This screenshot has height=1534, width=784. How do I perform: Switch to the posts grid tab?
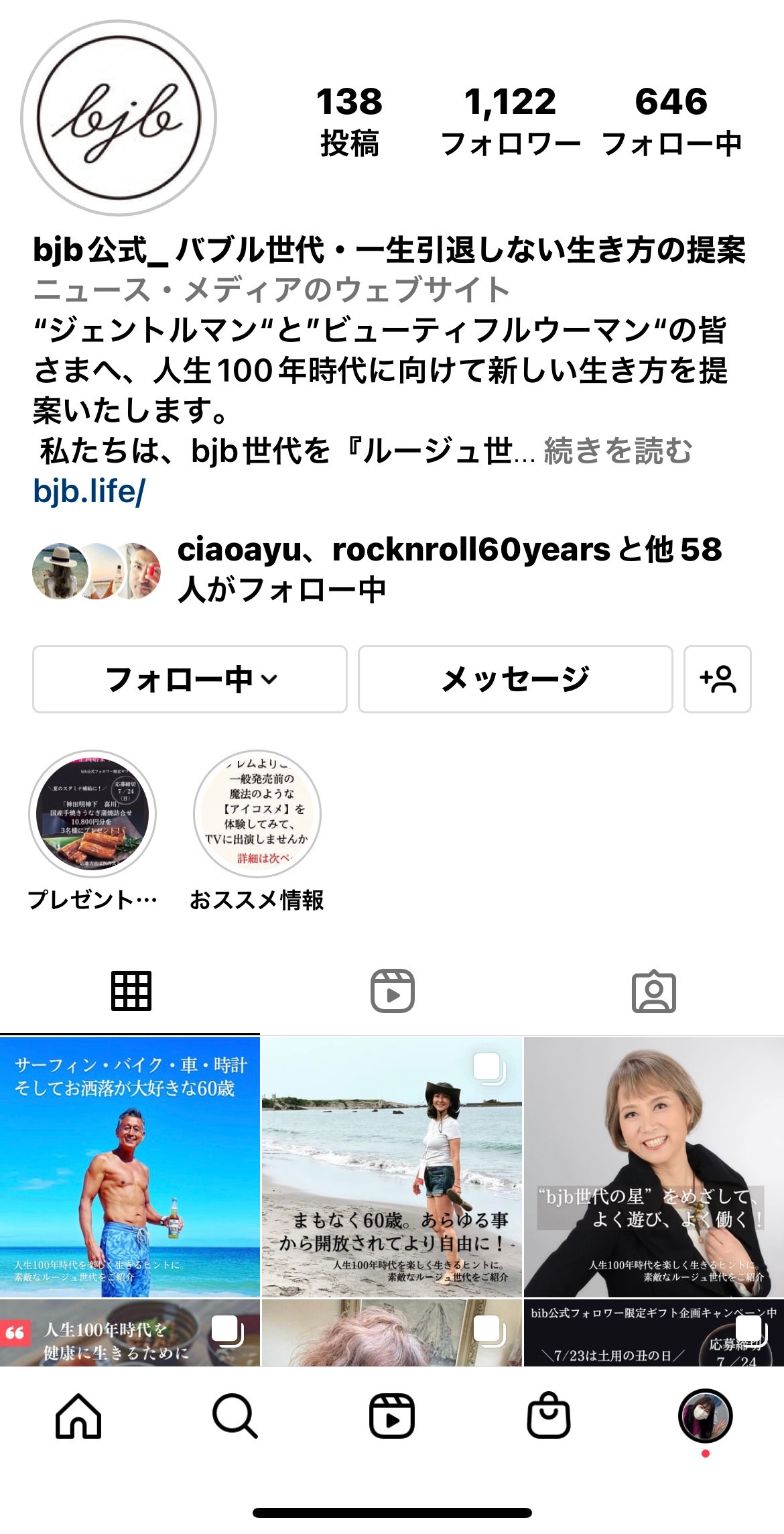point(131,990)
